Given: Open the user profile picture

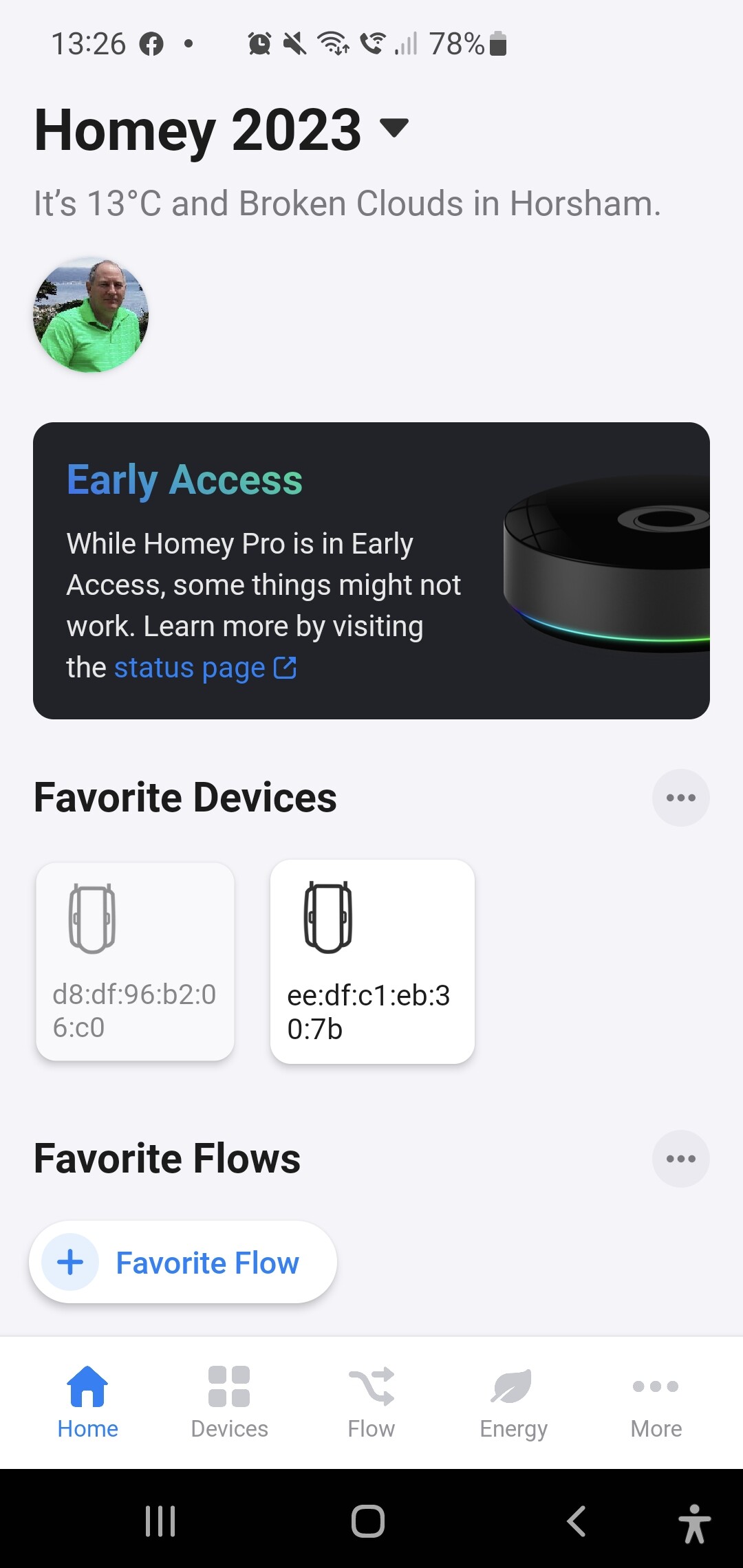Looking at the screenshot, I should point(91,316).
